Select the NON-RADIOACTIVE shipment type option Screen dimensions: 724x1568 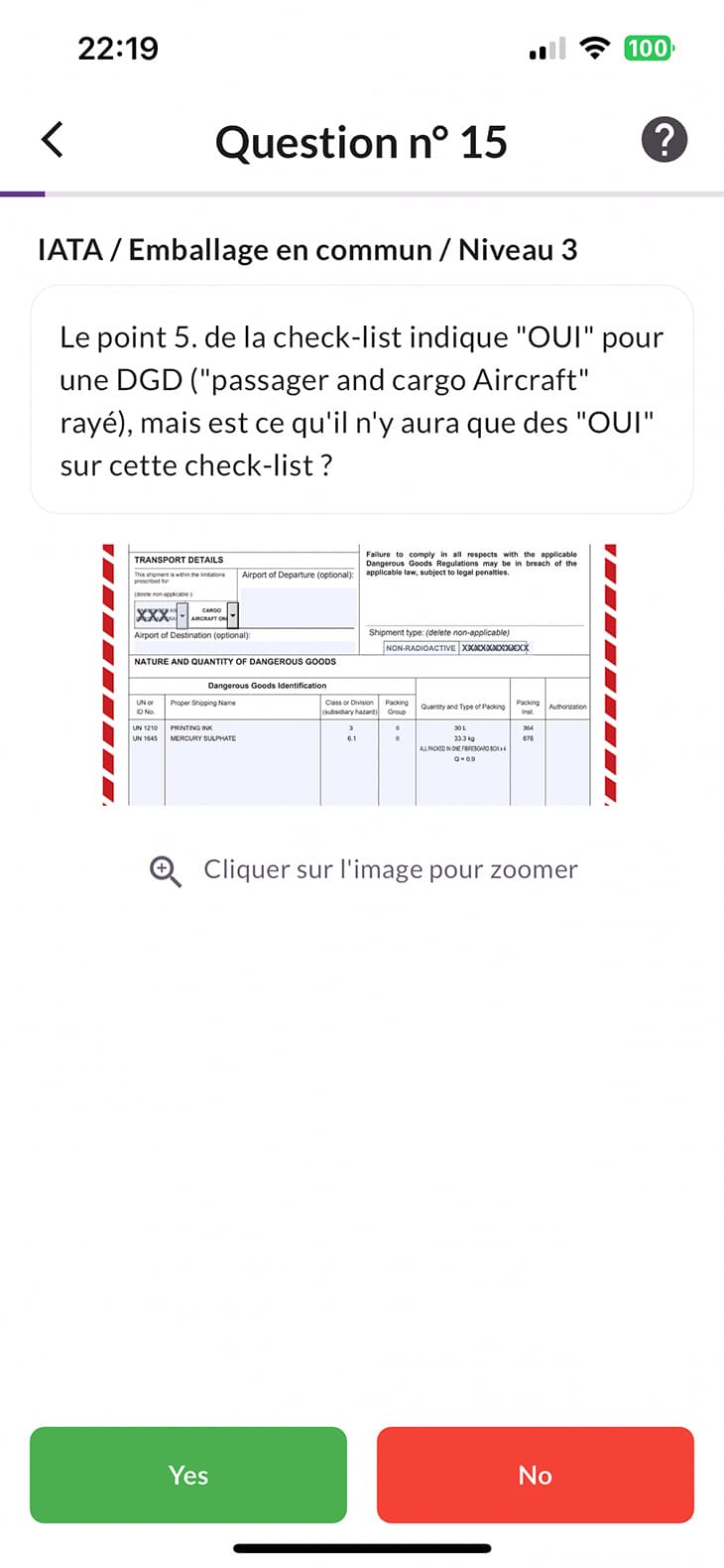[x=421, y=647]
